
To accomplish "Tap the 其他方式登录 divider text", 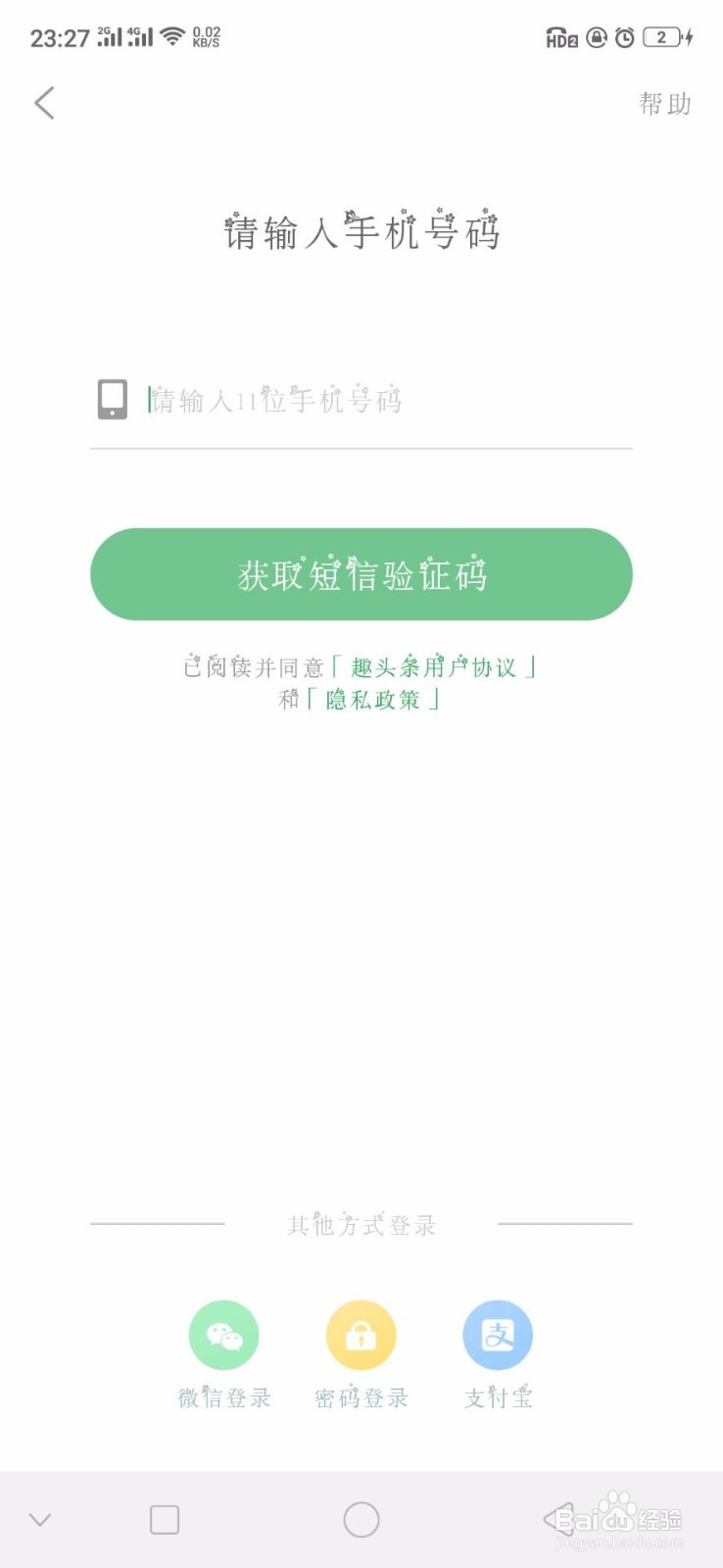I will coord(361,1224).
